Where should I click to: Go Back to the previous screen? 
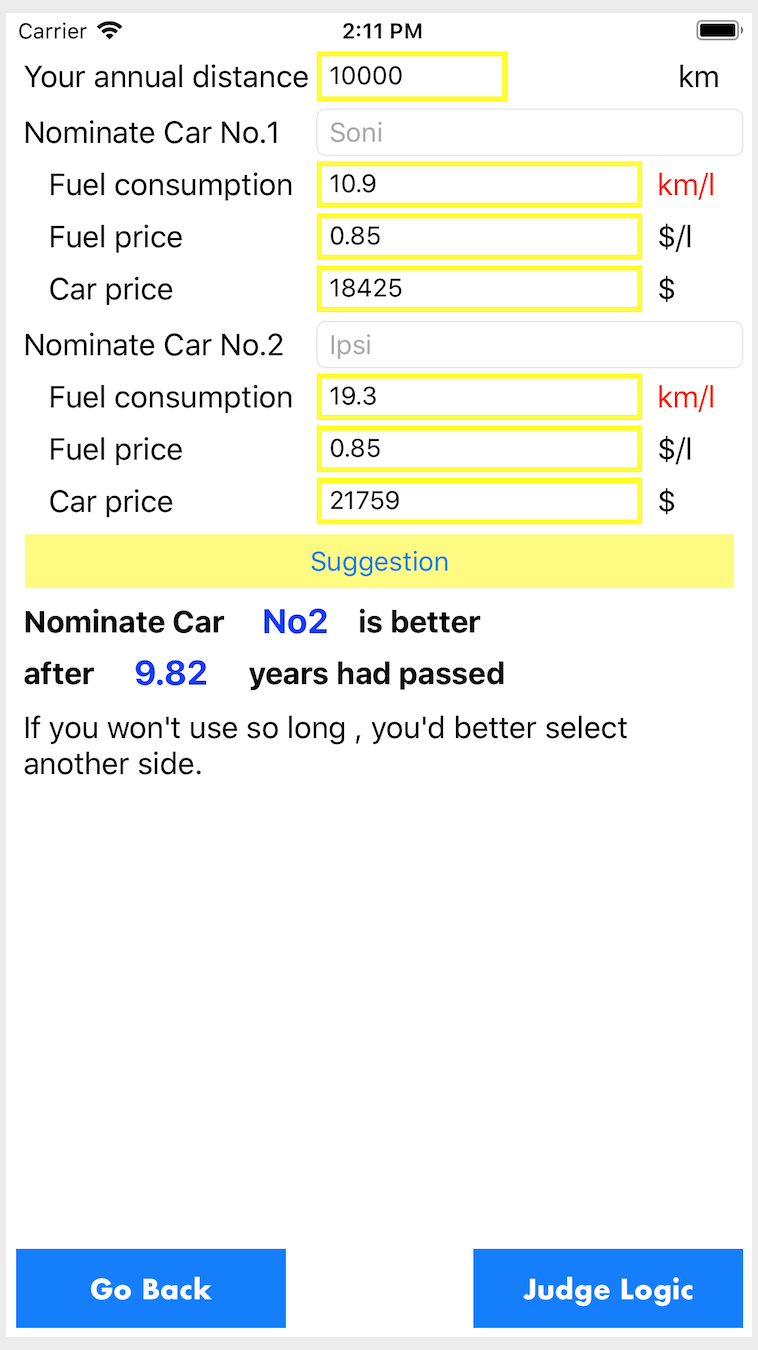point(151,1288)
